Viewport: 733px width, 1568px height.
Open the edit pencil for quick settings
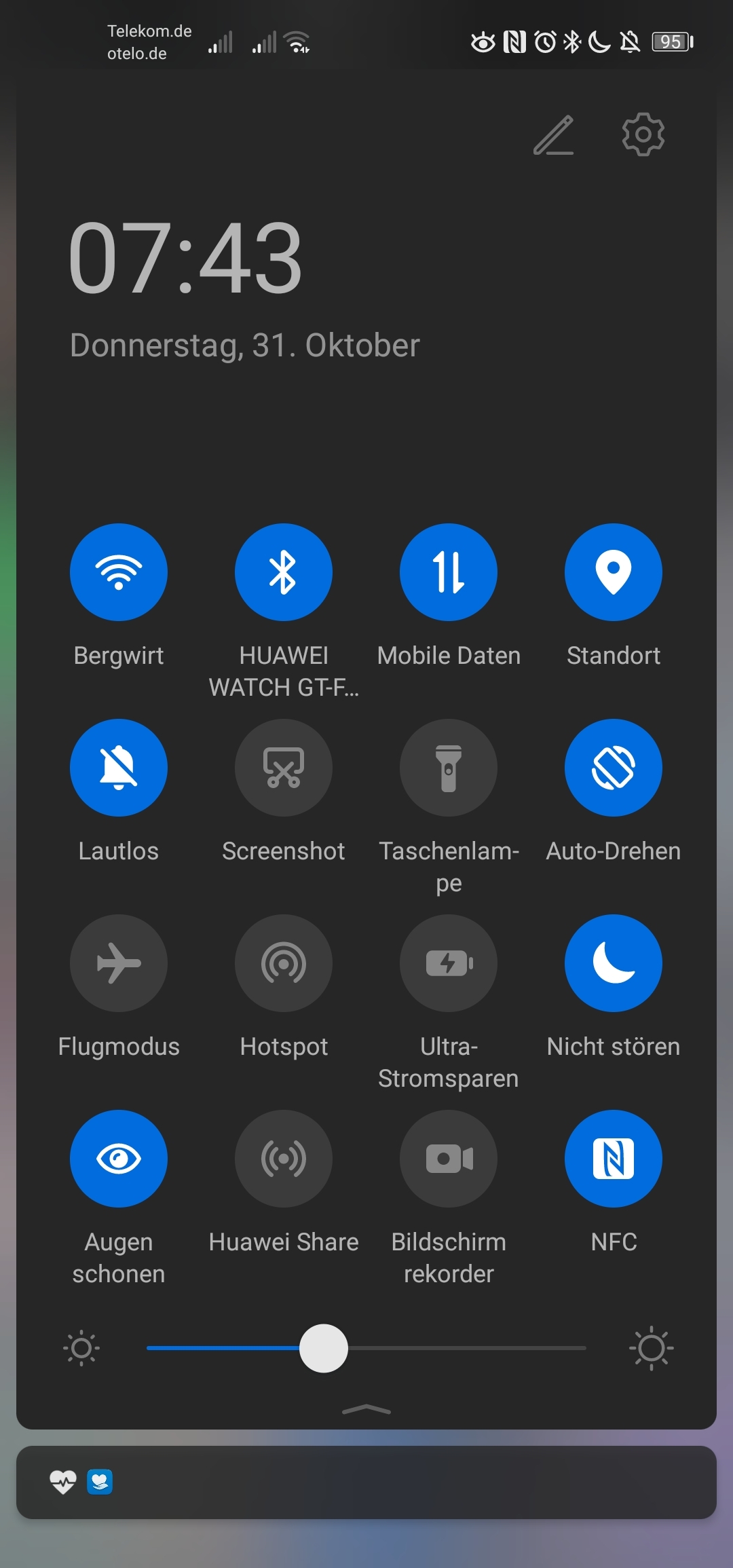553,135
